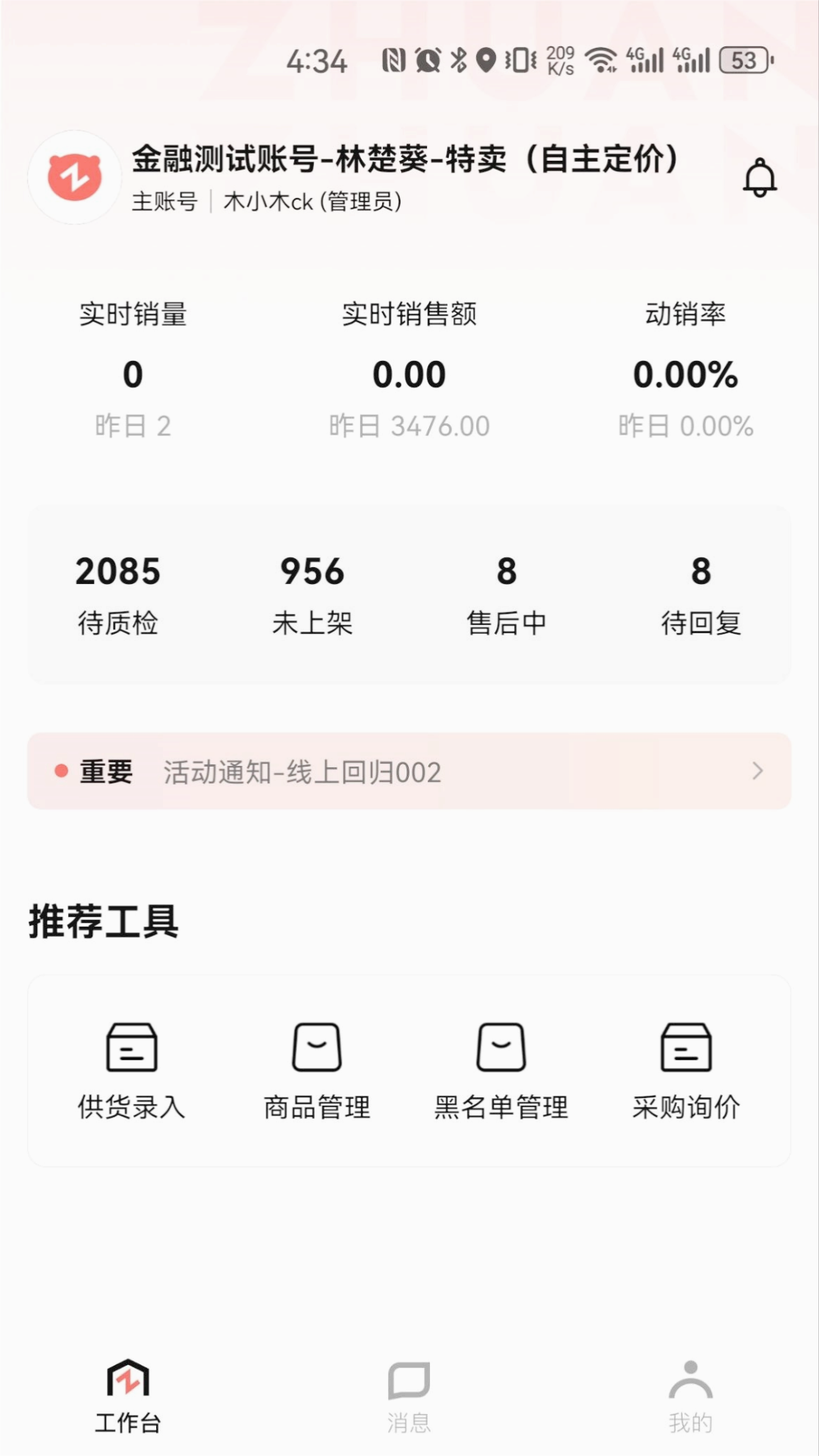
Task: Switch to the 消息 tab
Action: click(x=409, y=1395)
